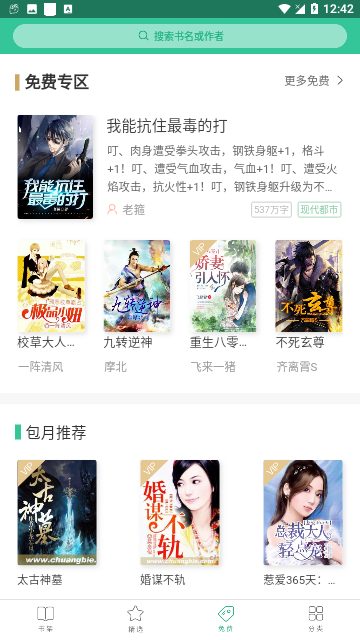Screen dimensions: 360x640
Task: Open the book 太古神墓
Action: pyautogui.click(x=57, y=523)
